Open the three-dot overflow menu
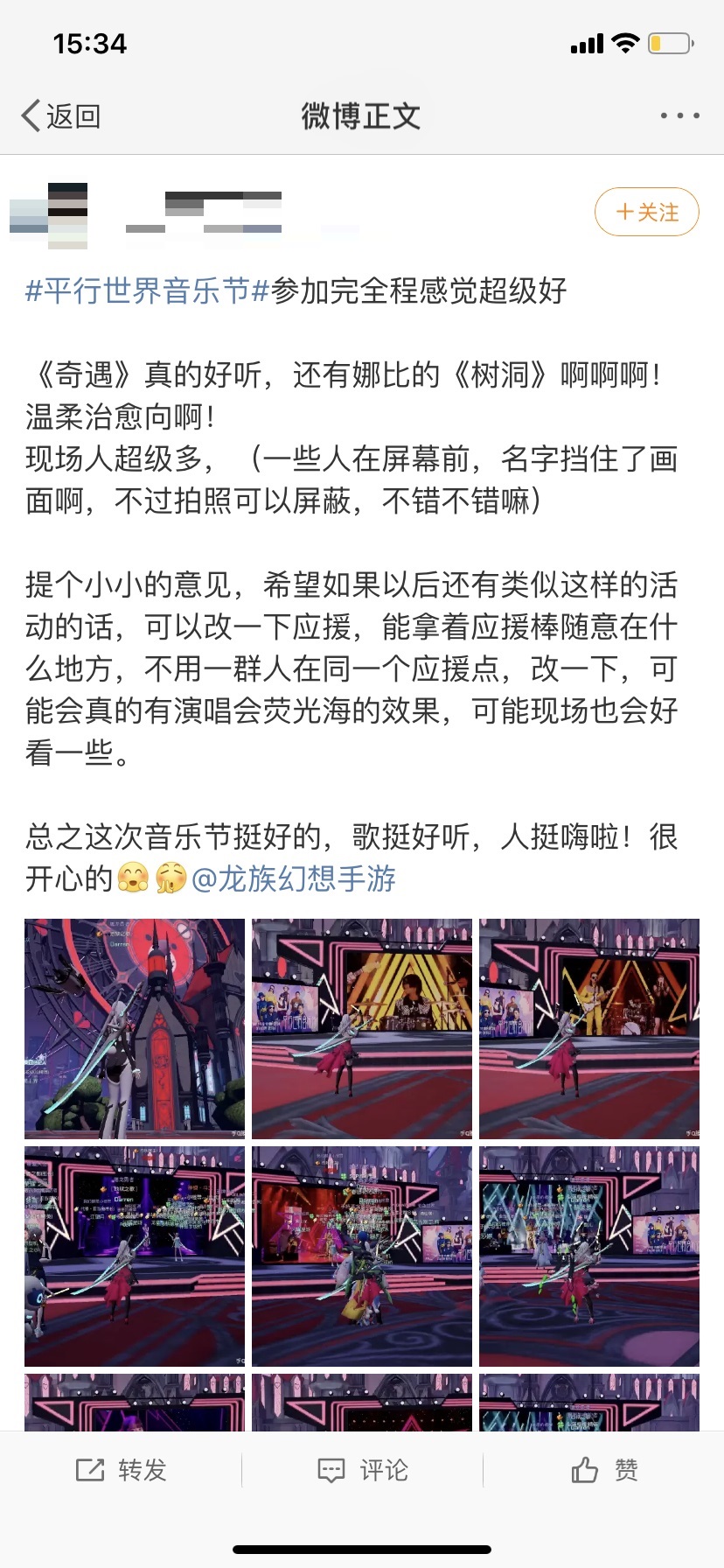The height and width of the screenshot is (1568, 724). pos(679,115)
